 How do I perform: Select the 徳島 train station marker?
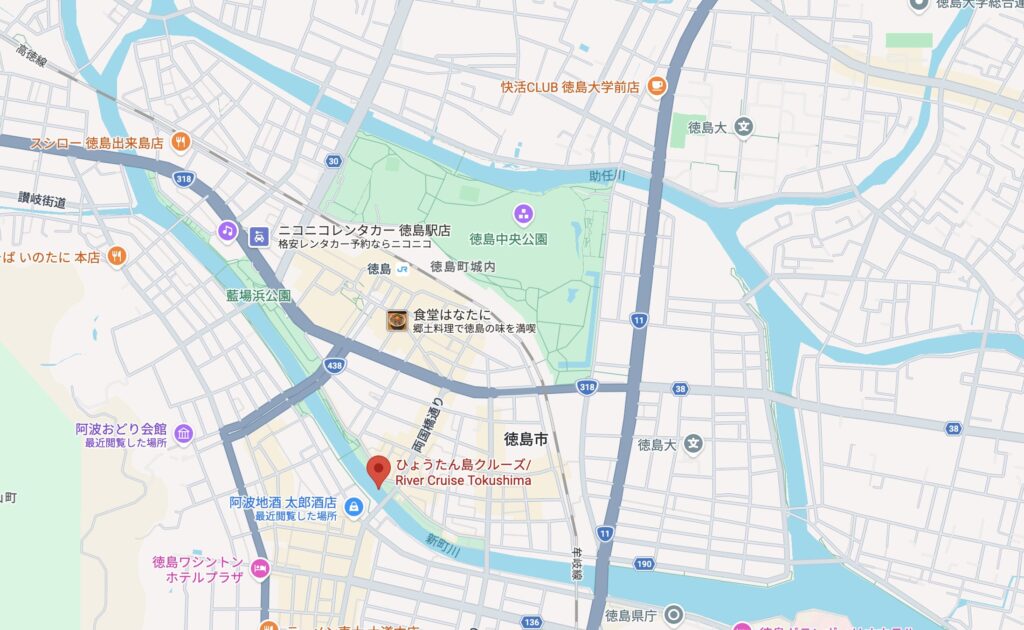[x=400, y=268]
